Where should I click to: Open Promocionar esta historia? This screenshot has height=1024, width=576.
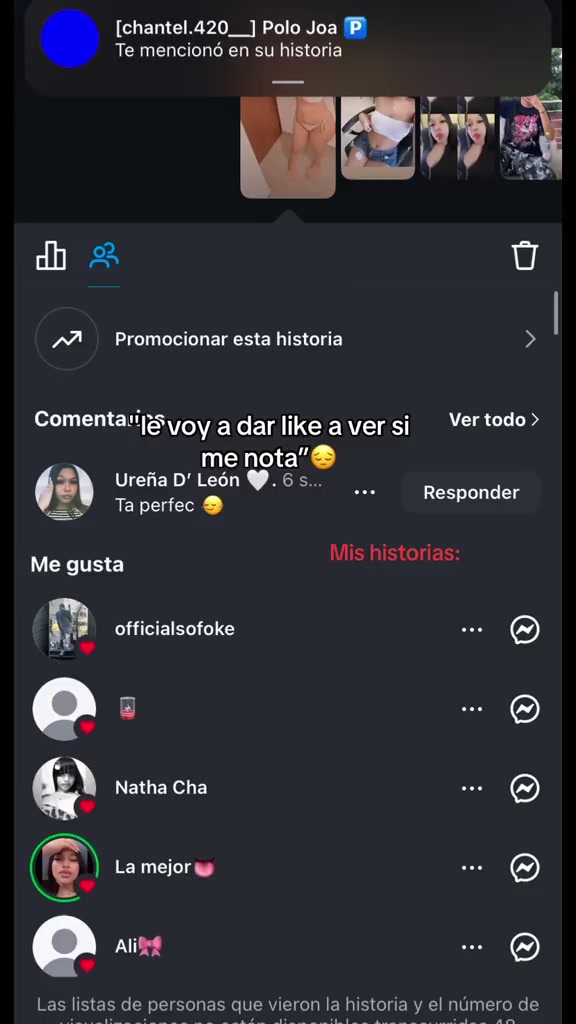288,339
